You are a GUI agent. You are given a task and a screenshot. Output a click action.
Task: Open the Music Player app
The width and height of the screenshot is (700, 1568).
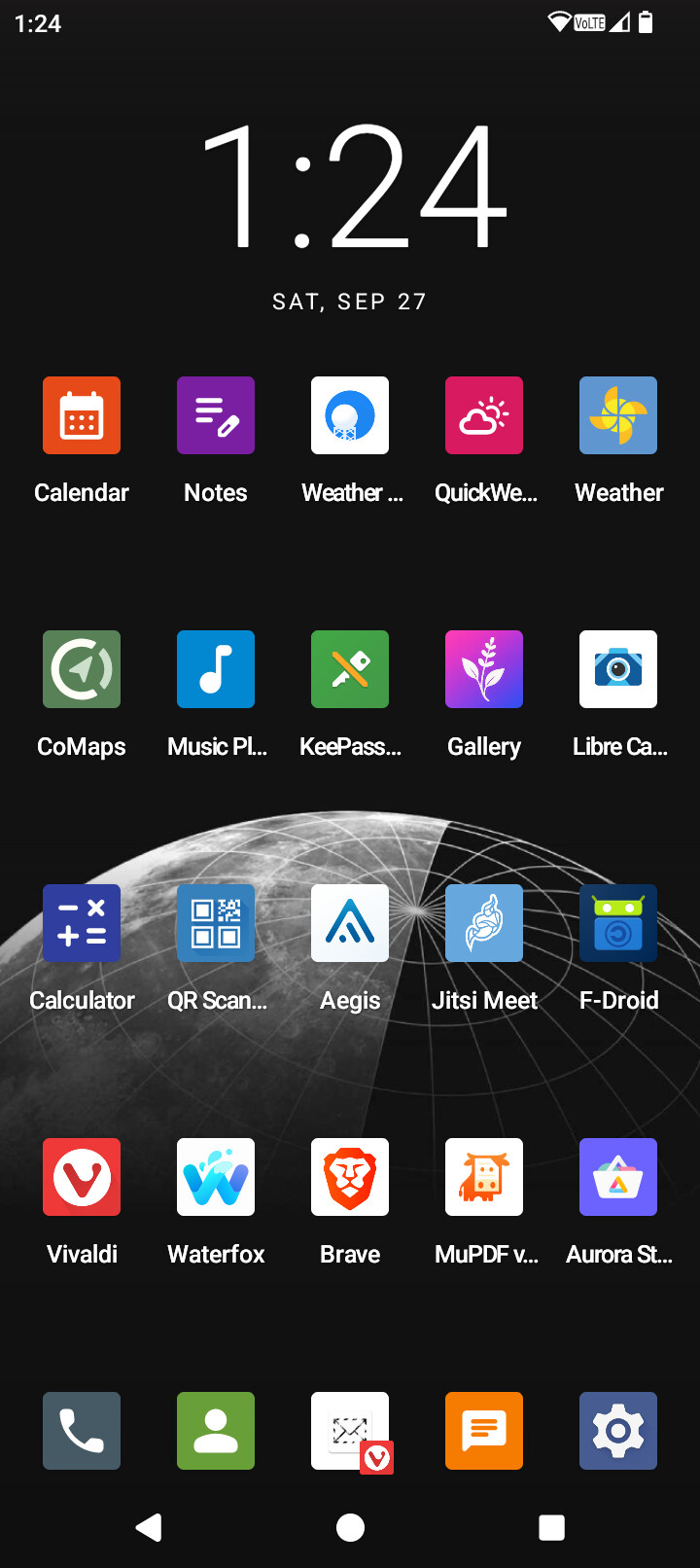216,669
